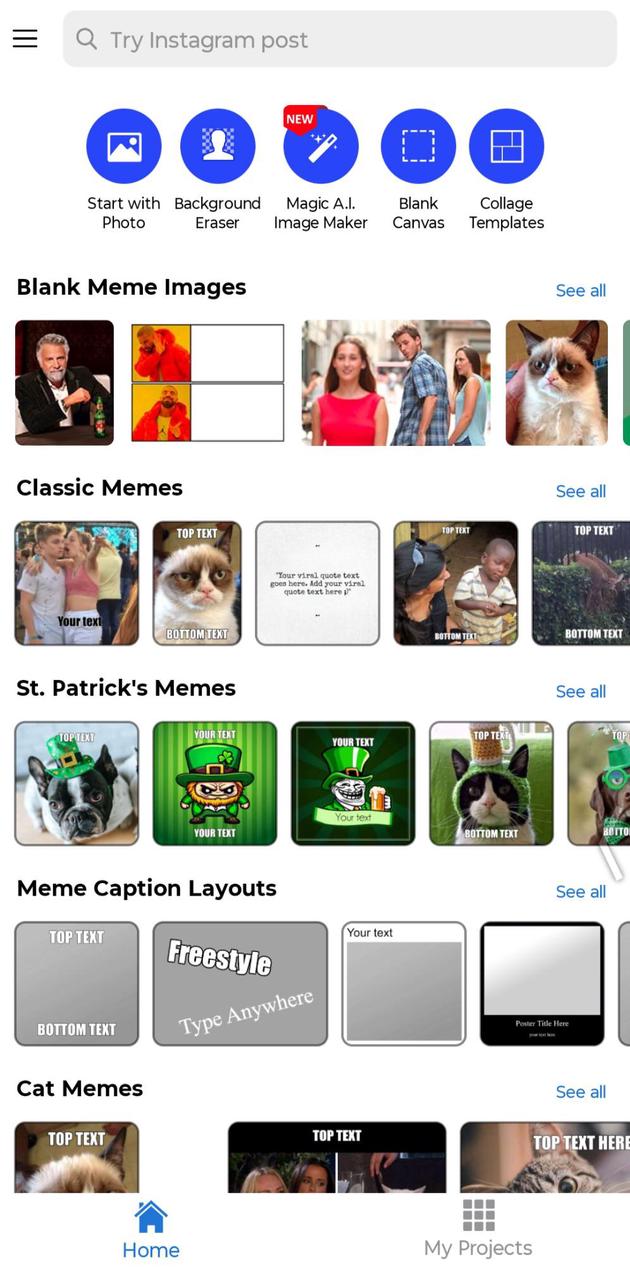Create a Blank Canvas
630x1269 pixels.
click(x=418, y=147)
